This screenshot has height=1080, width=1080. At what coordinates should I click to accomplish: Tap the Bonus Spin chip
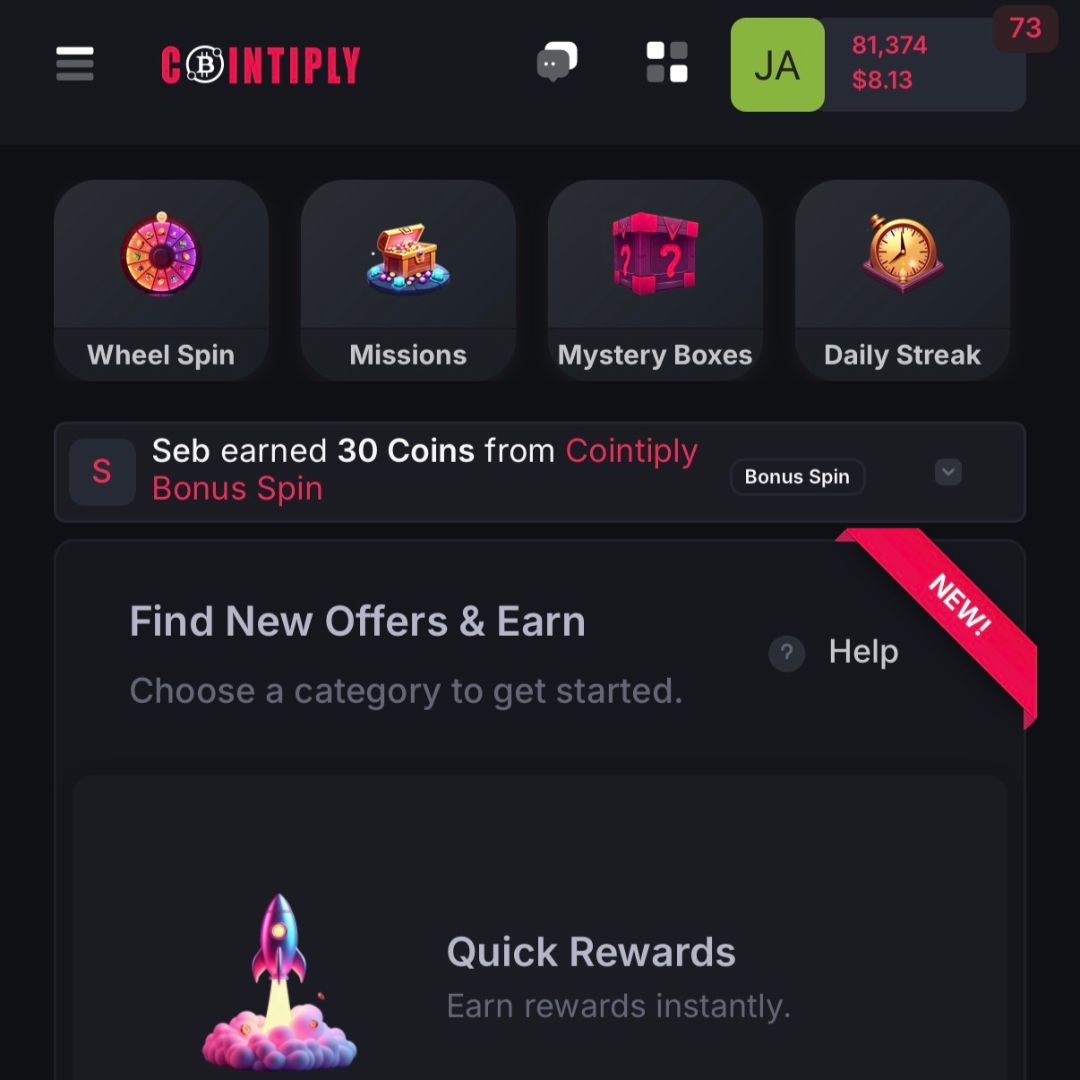pos(797,477)
